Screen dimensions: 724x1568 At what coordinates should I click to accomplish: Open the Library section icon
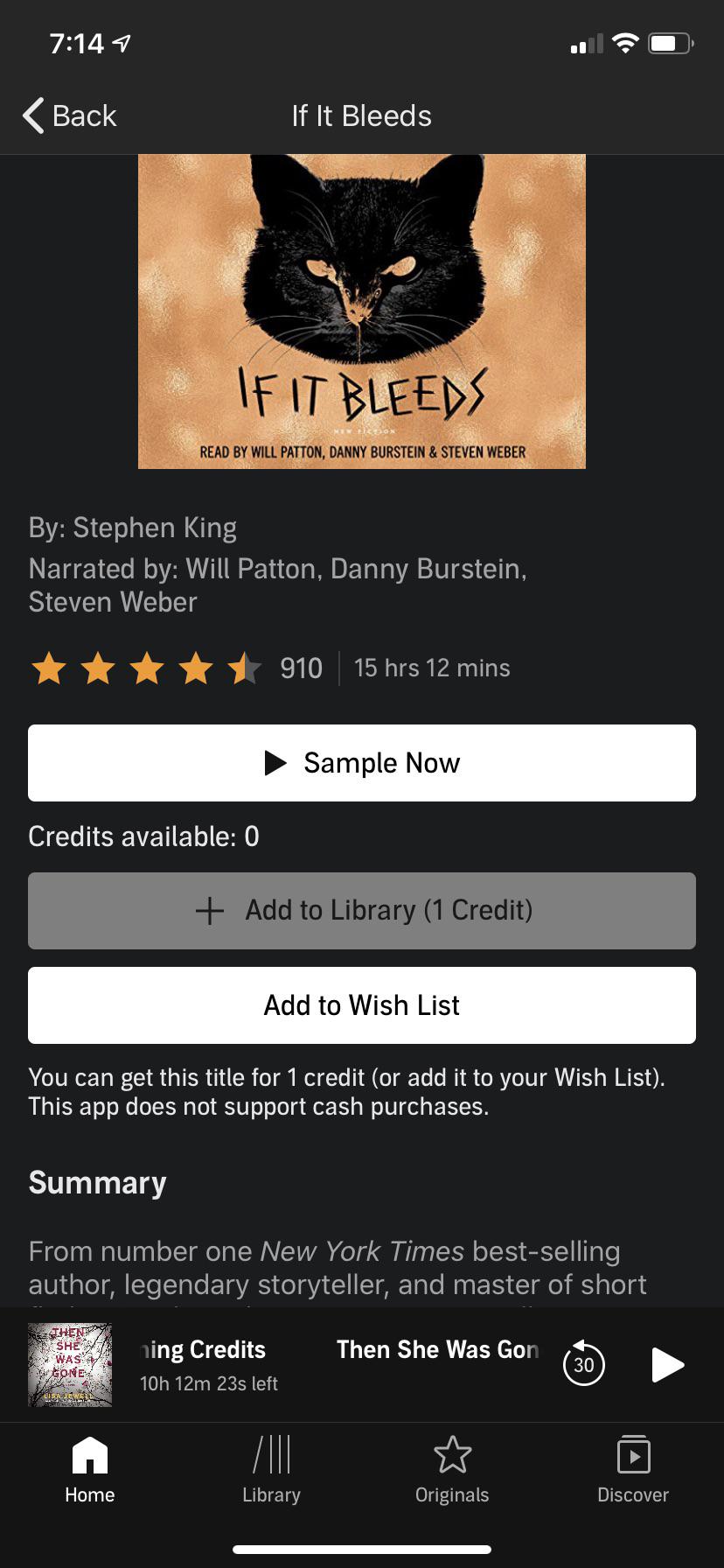pyautogui.click(x=270, y=1452)
